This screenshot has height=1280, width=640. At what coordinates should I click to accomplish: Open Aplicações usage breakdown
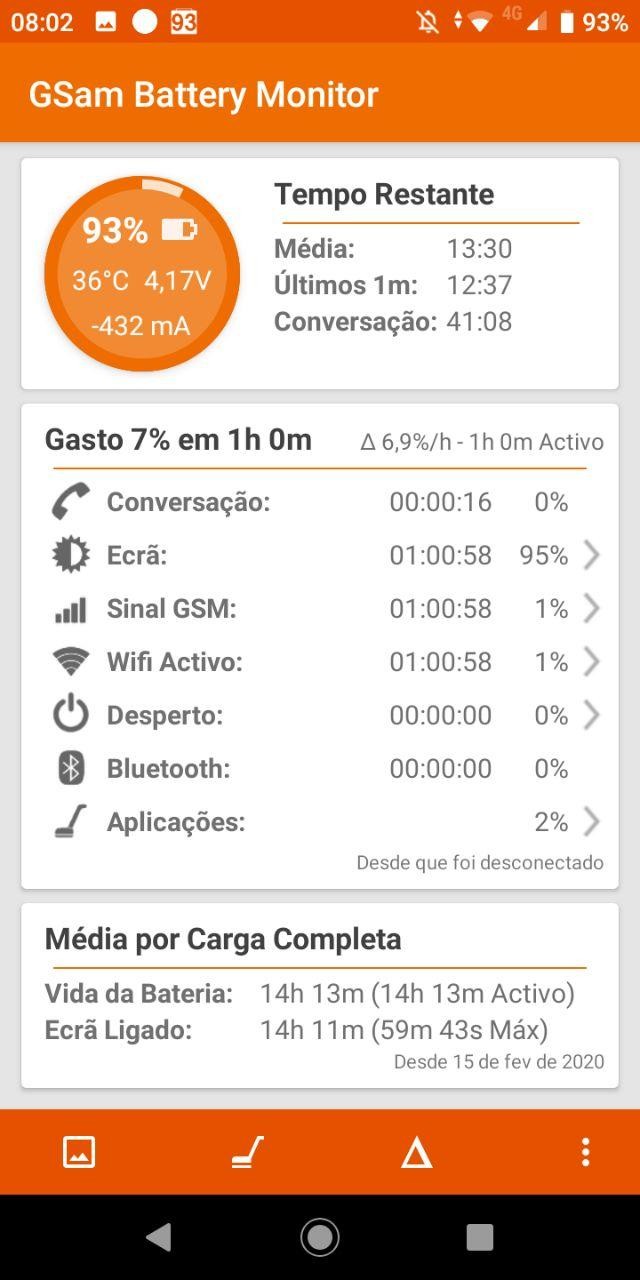(x=320, y=822)
